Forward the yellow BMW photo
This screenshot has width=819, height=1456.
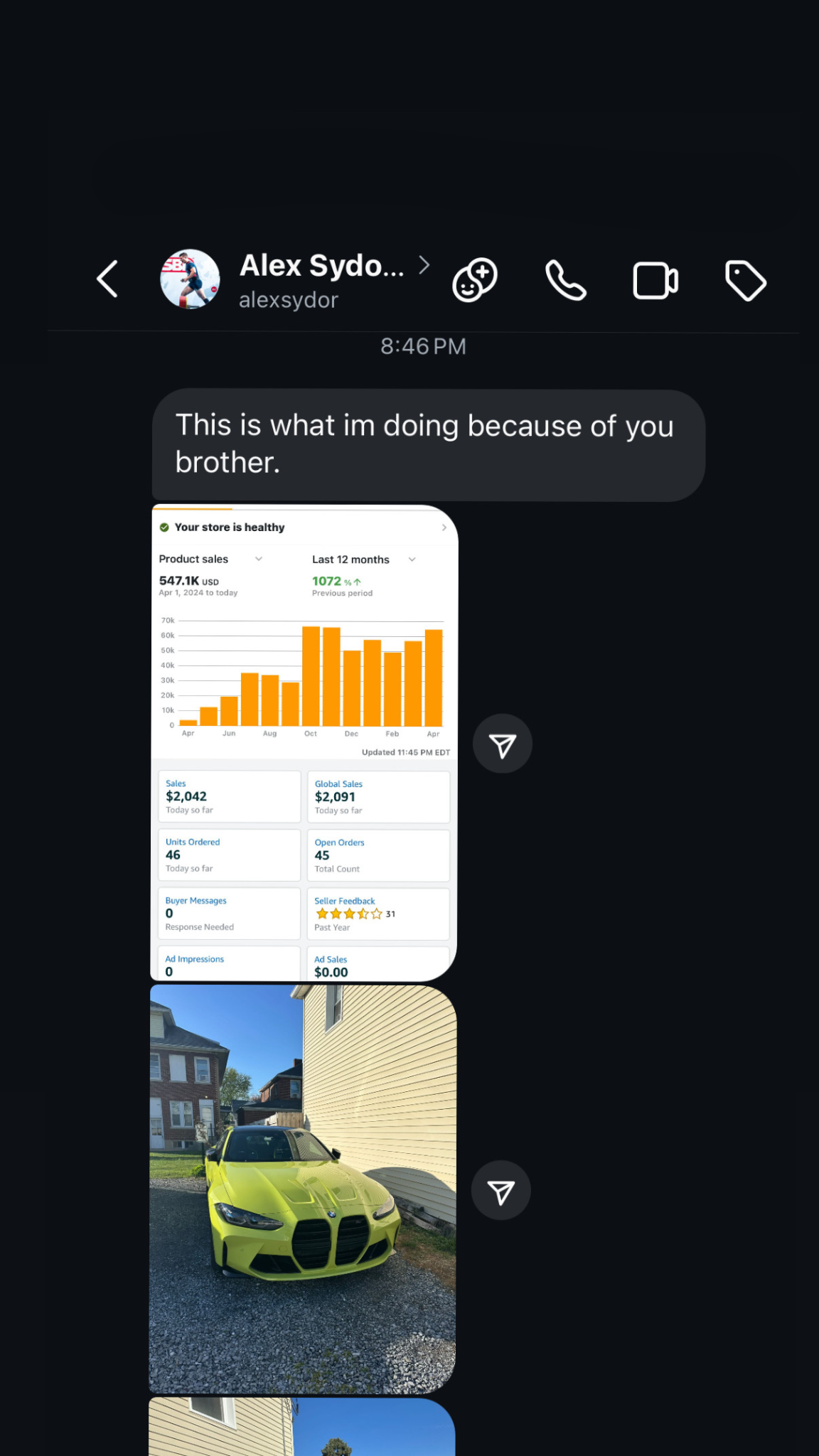pos(501,1191)
